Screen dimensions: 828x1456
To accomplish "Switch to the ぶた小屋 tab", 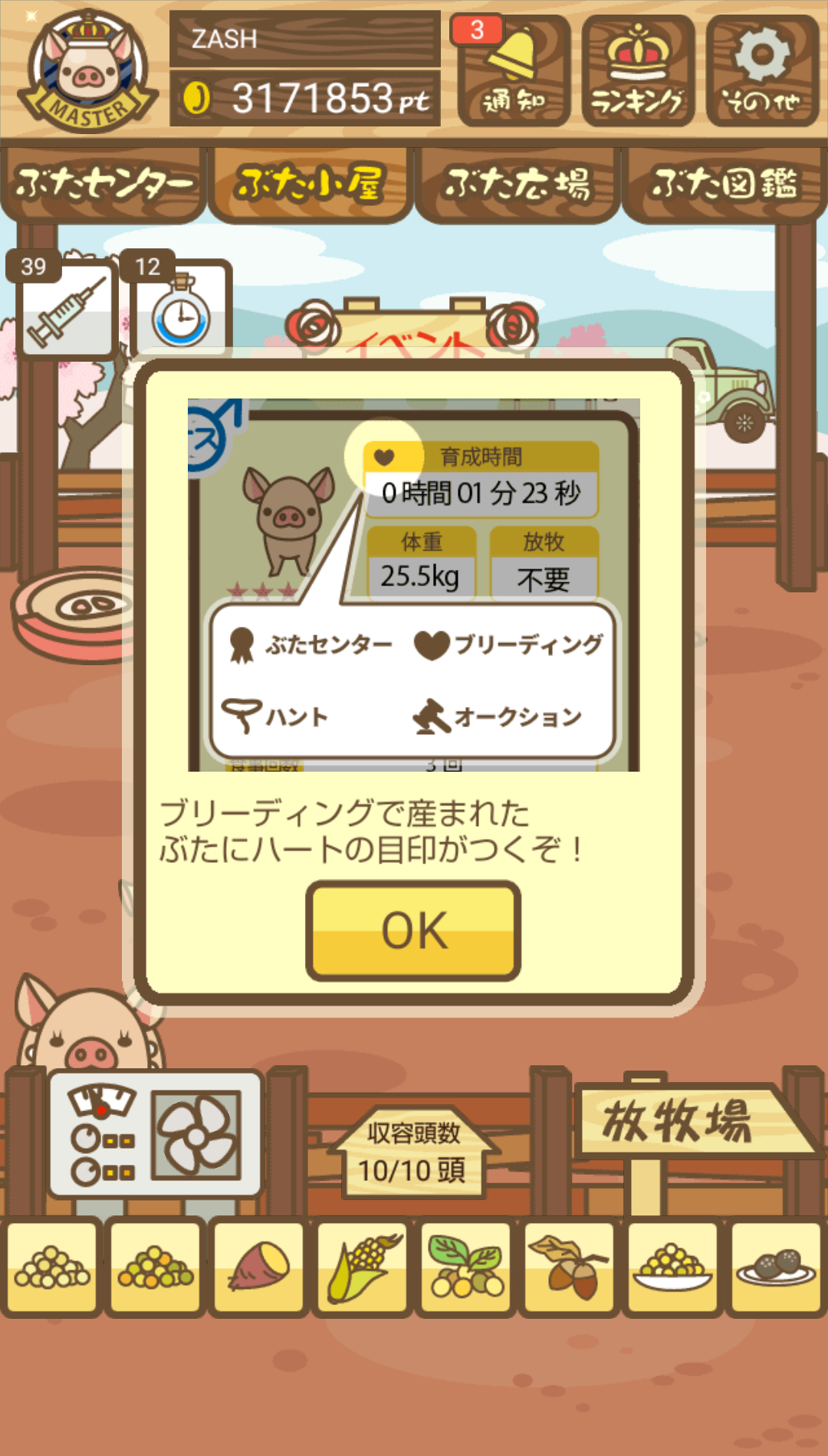I will point(310,184).
